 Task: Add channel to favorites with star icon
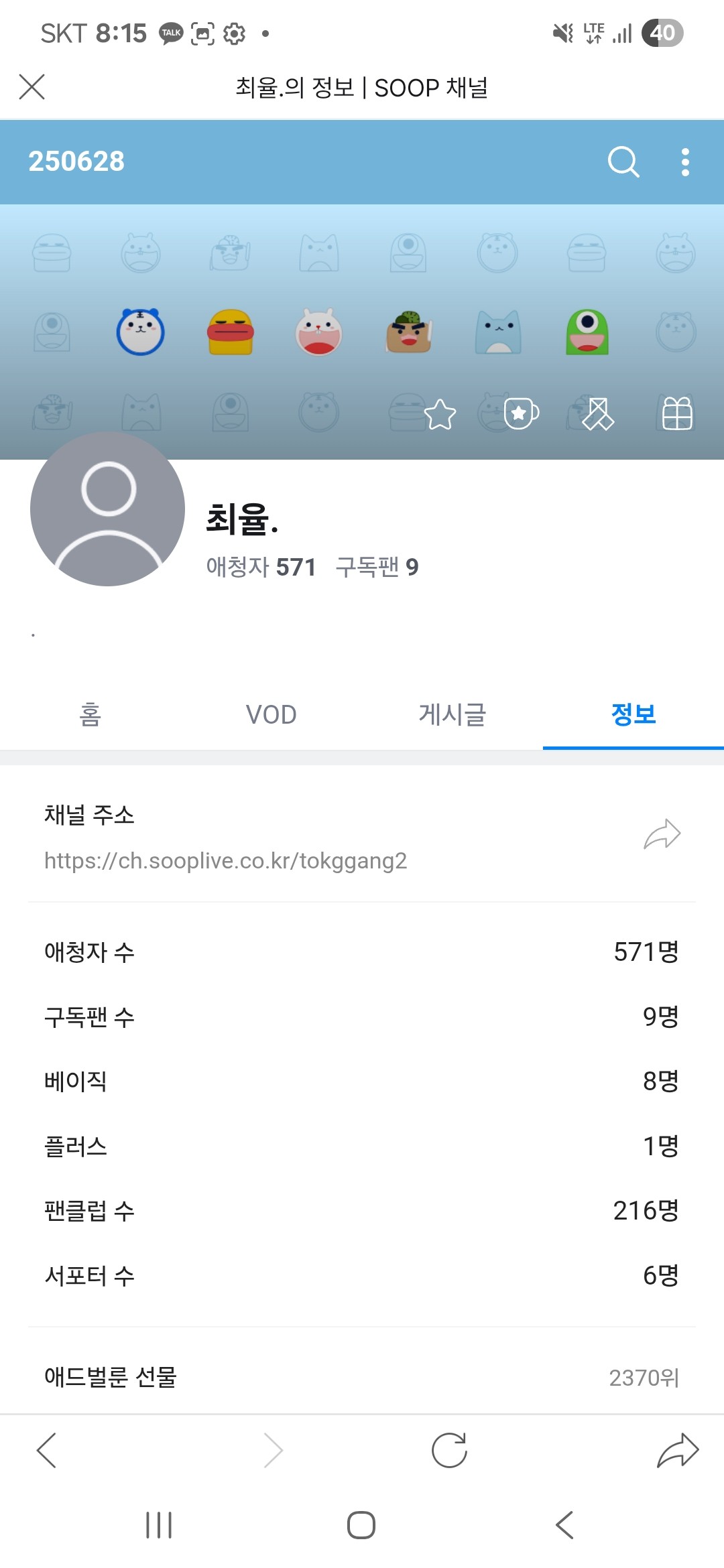[x=440, y=414]
